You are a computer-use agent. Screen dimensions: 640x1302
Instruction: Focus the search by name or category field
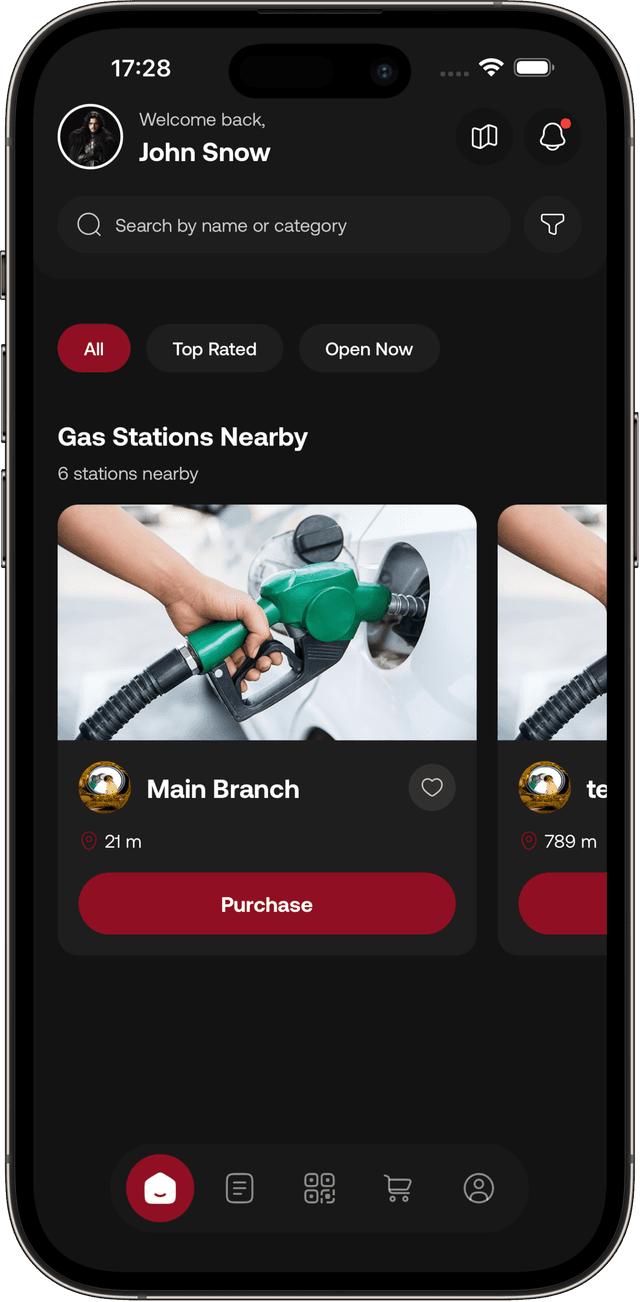pos(284,225)
